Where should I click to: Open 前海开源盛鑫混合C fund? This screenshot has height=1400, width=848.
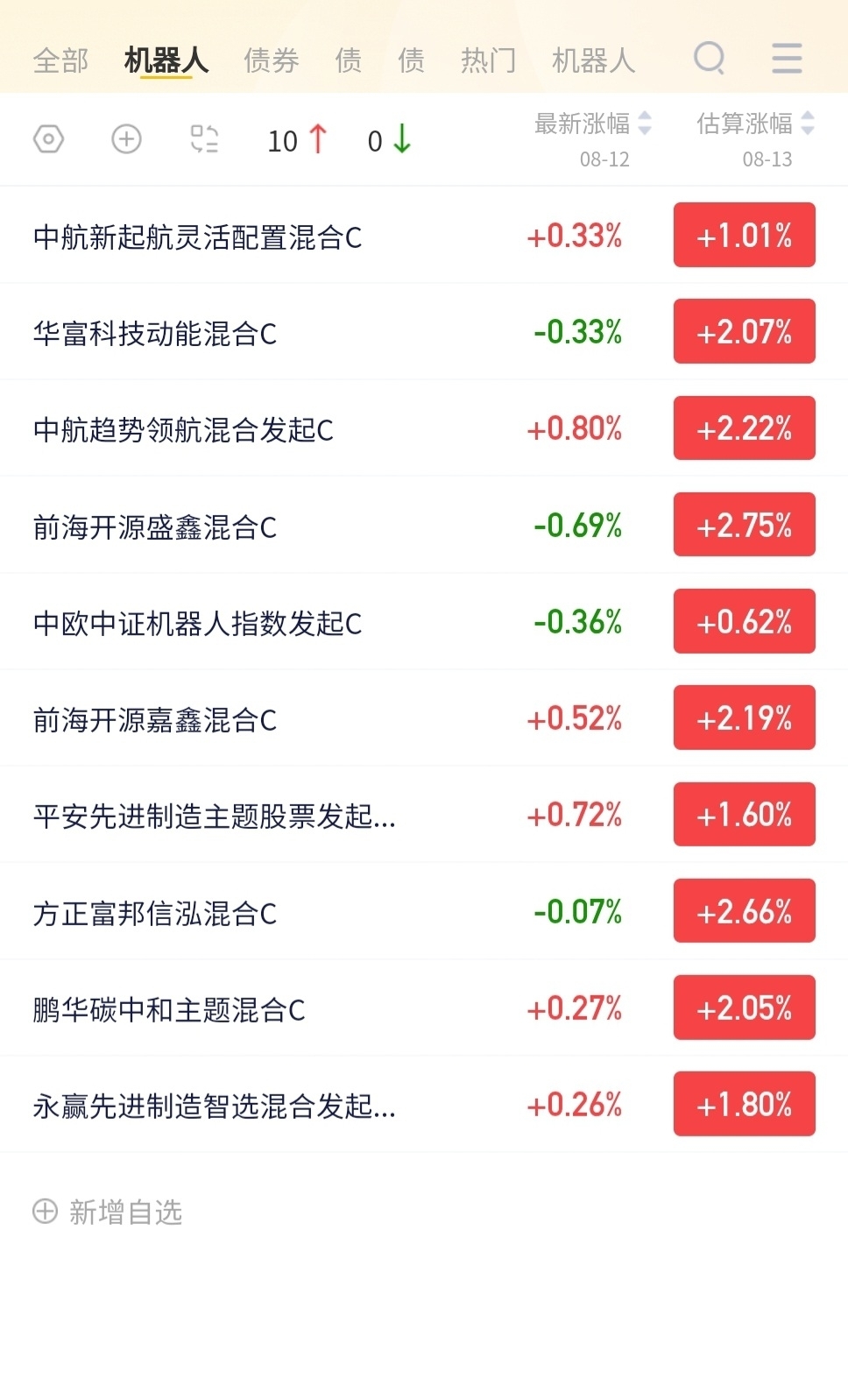coord(424,526)
